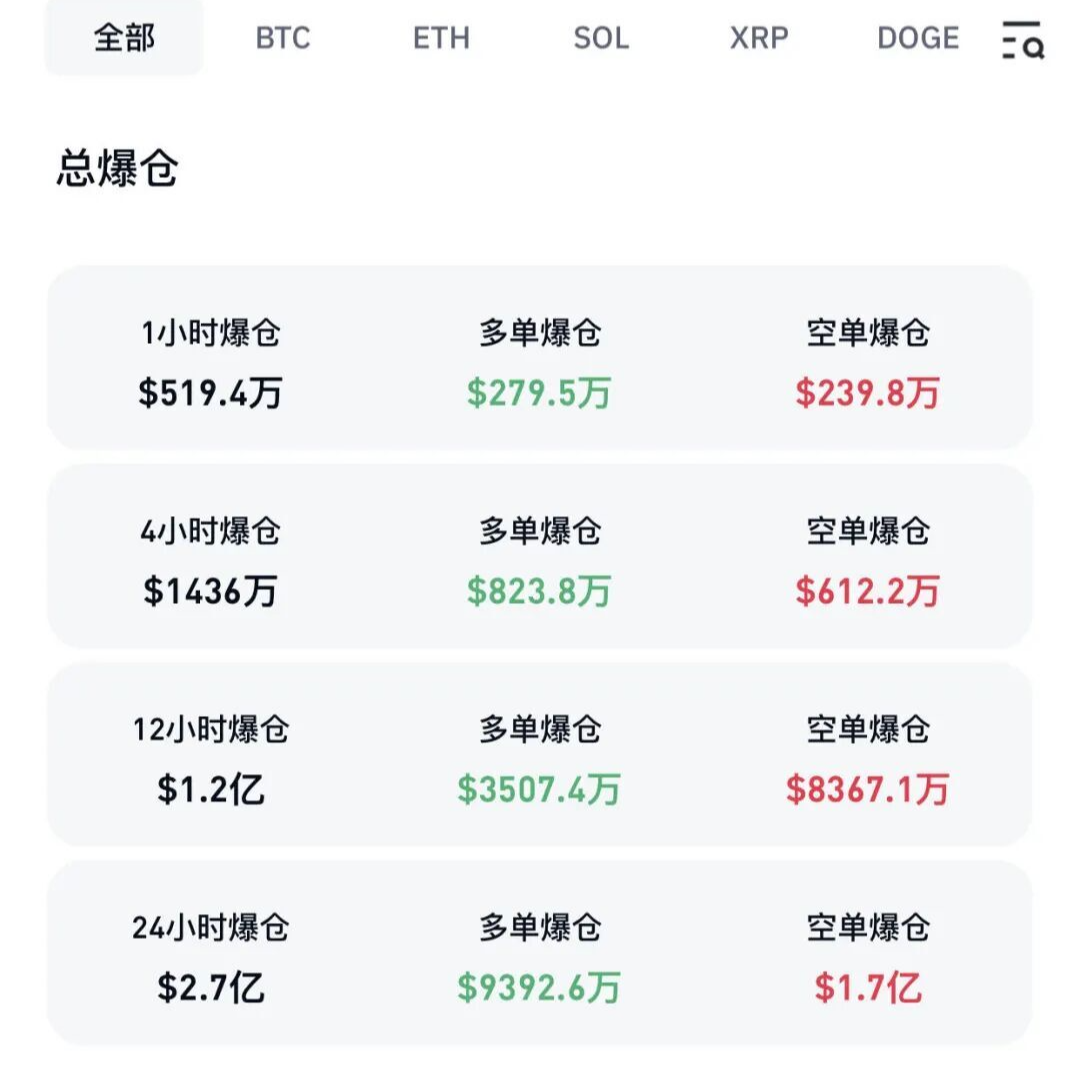Show SOL liquidation data
This screenshot has width=1080, height=1080.
tap(601, 38)
